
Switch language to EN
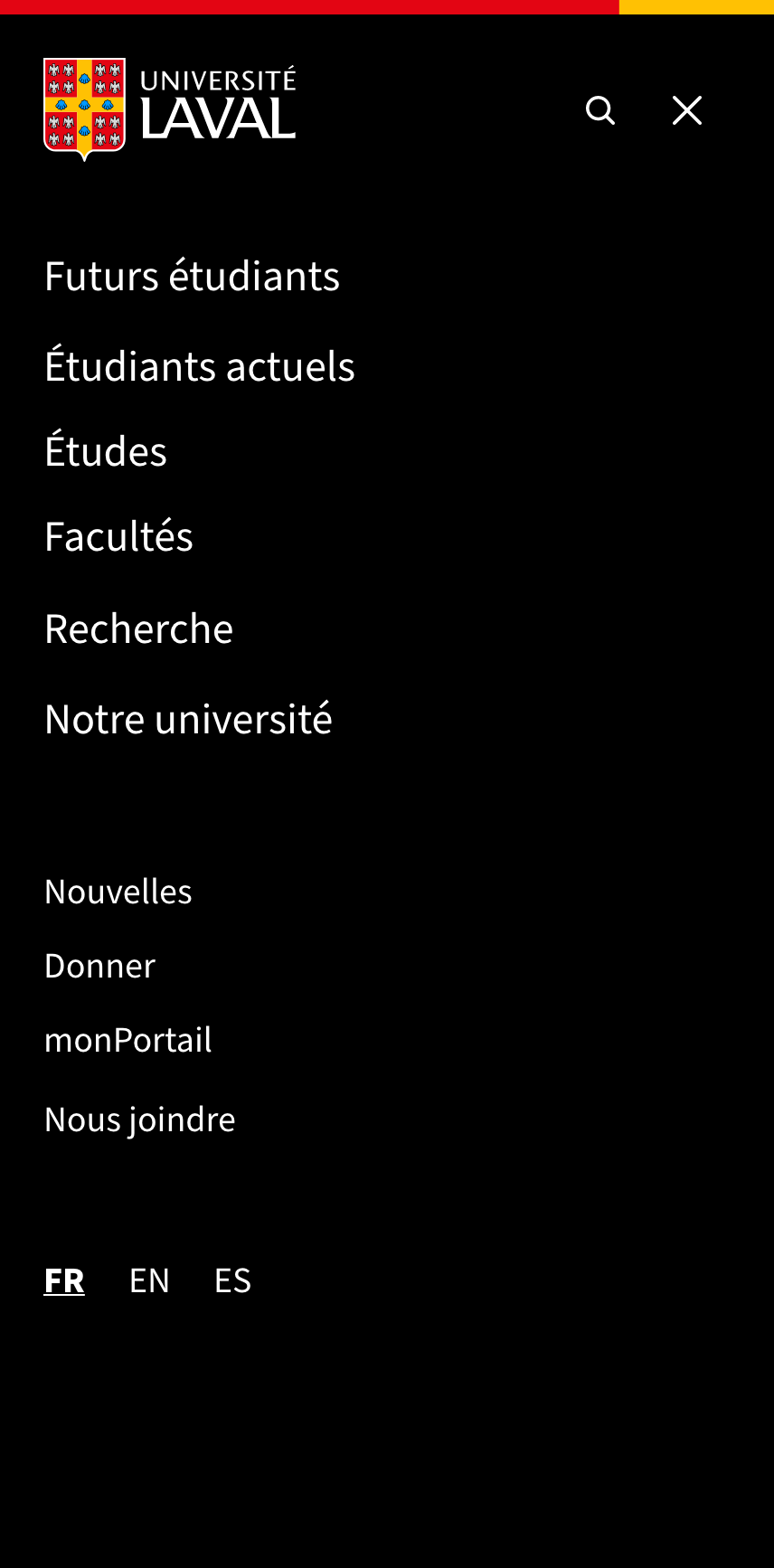[149, 1281]
